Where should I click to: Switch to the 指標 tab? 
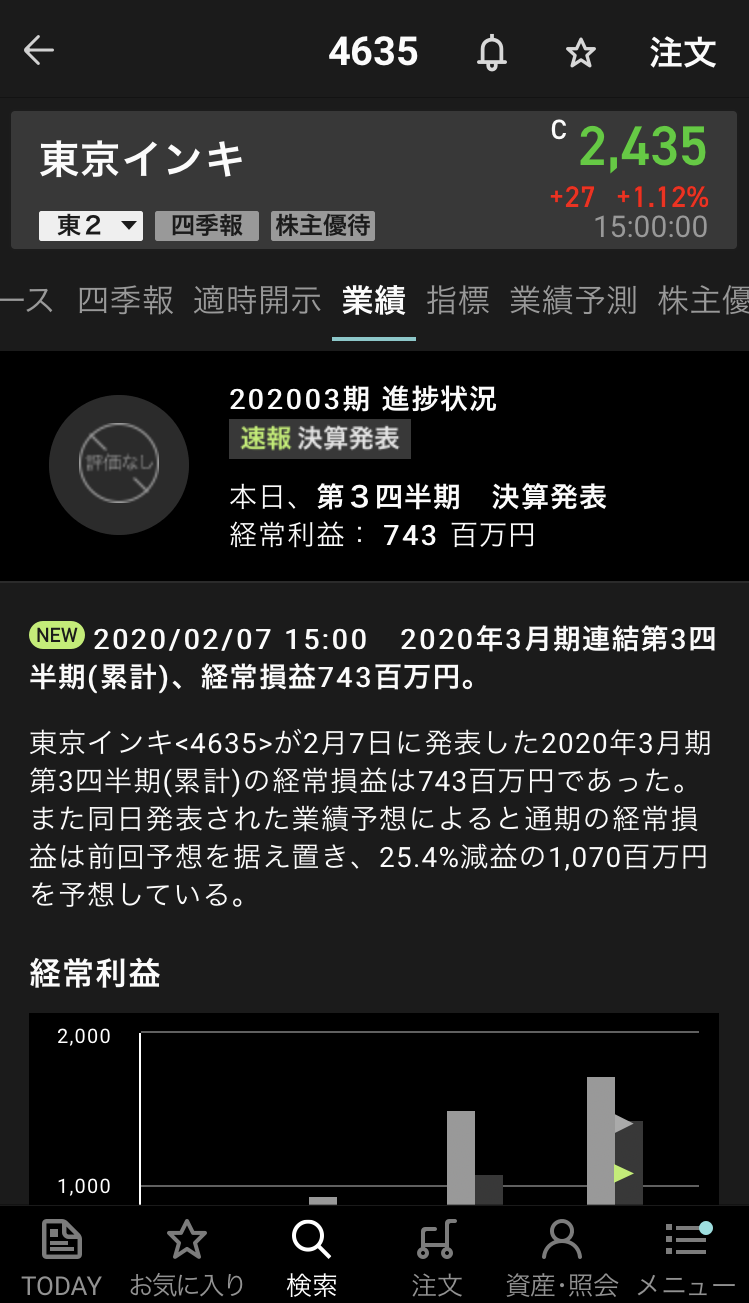click(x=458, y=300)
